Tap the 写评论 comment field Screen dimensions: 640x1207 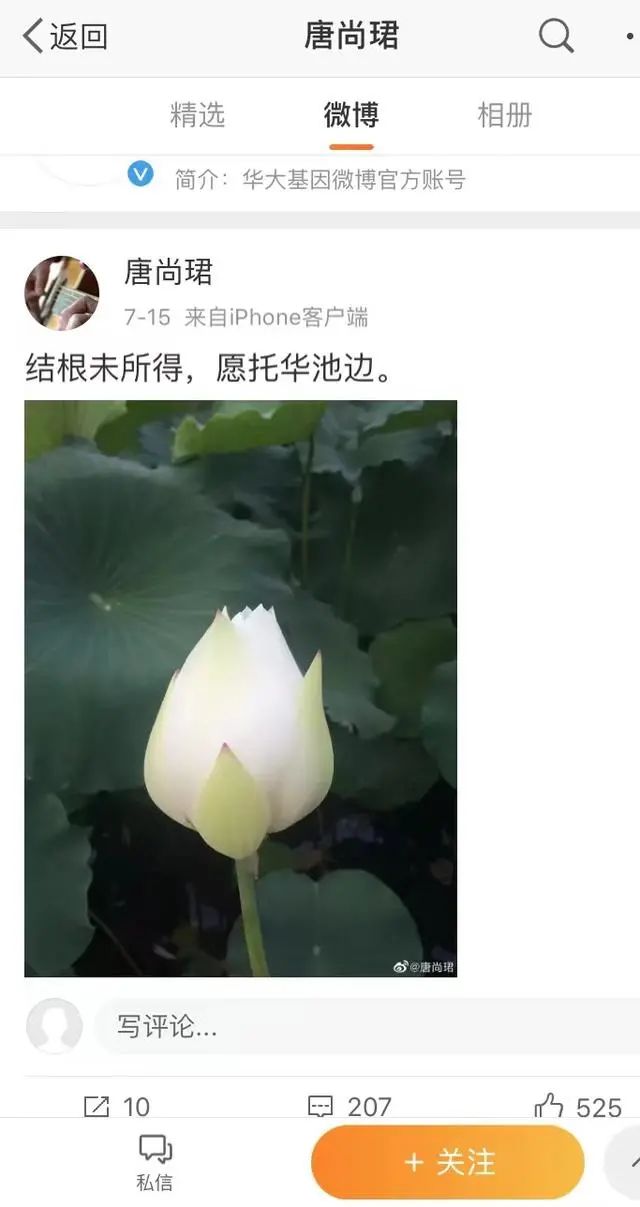click(x=360, y=1026)
